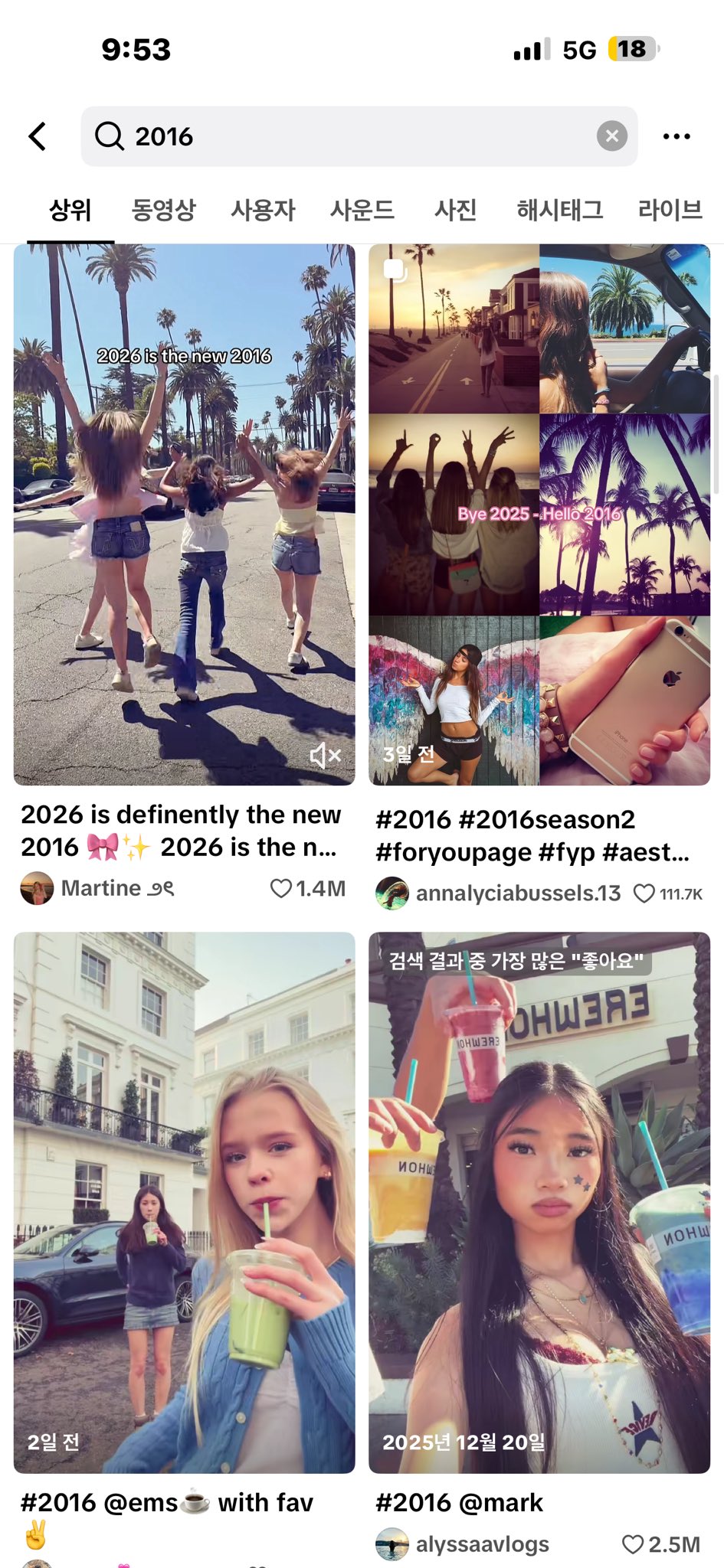Switch to the 사운드 tab
This screenshot has height=1568, width=724.
point(362,210)
